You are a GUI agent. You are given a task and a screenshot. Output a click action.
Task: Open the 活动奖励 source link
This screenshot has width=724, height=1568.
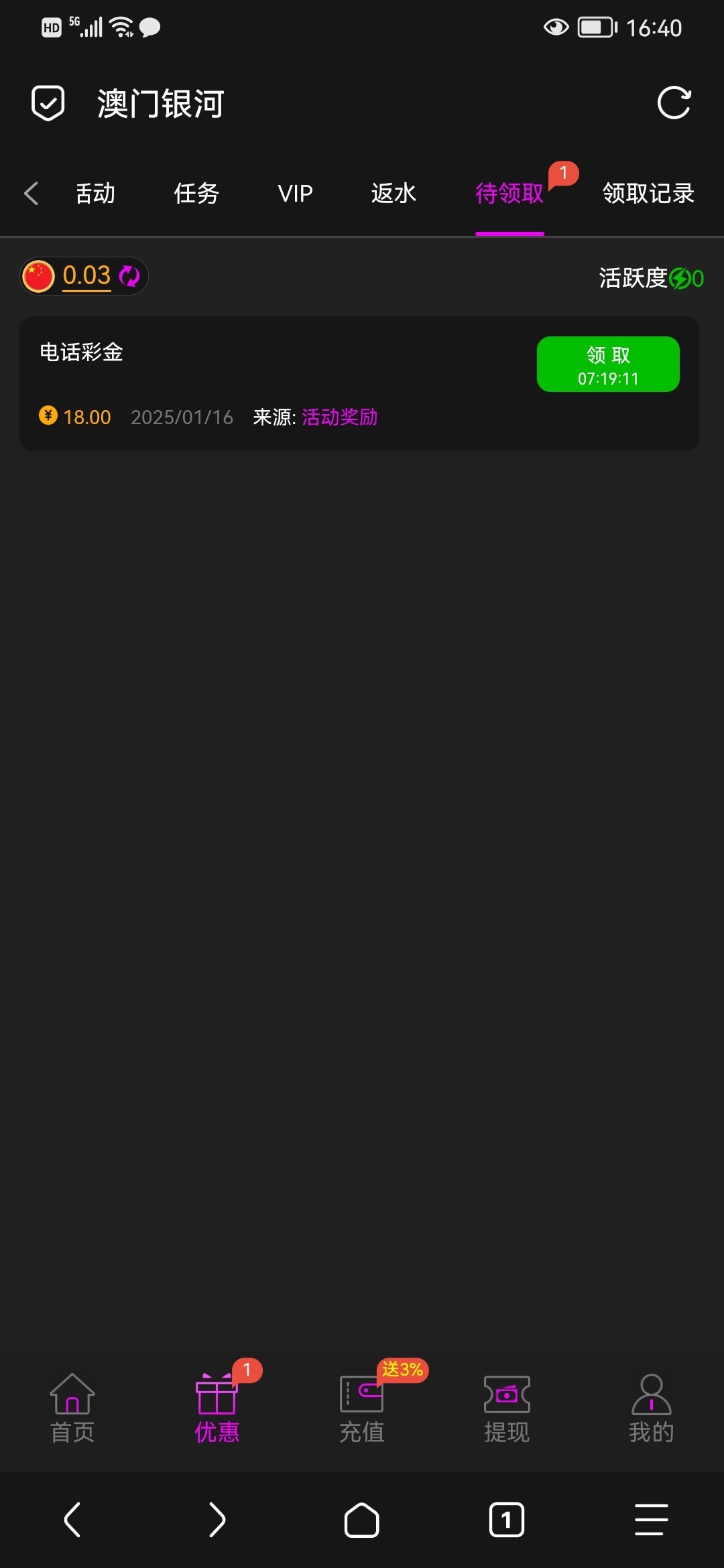tap(339, 417)
